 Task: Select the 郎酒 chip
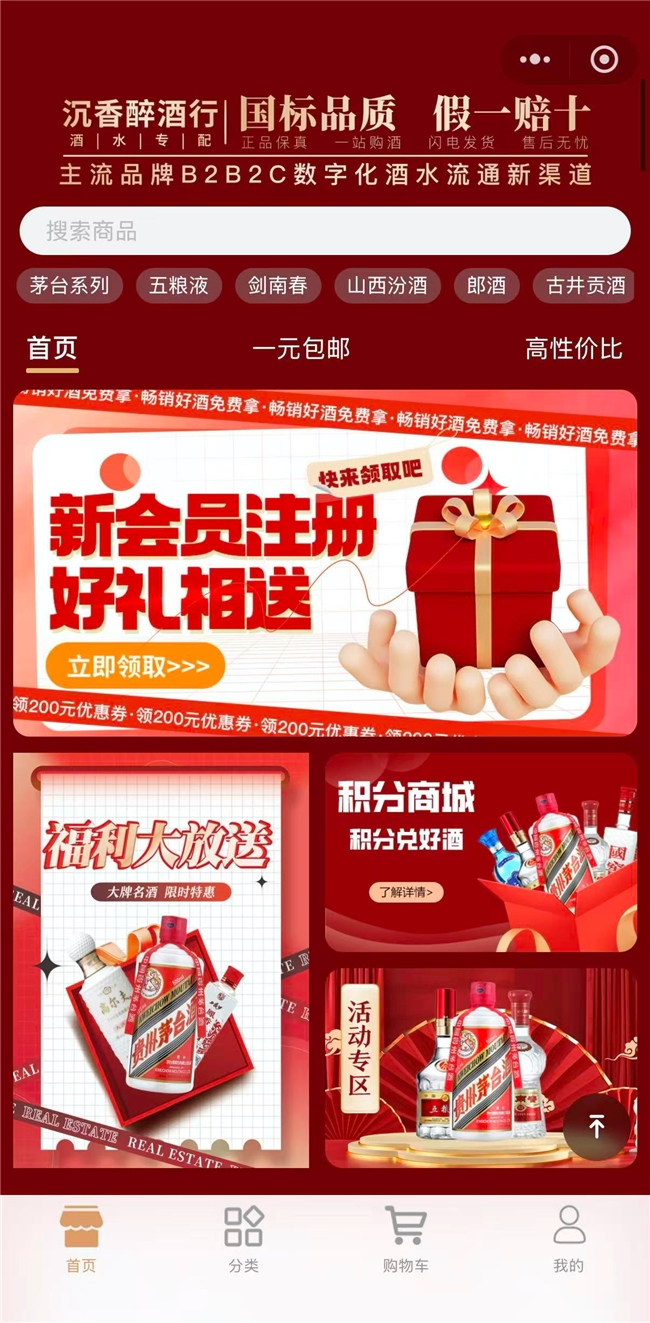486,286
